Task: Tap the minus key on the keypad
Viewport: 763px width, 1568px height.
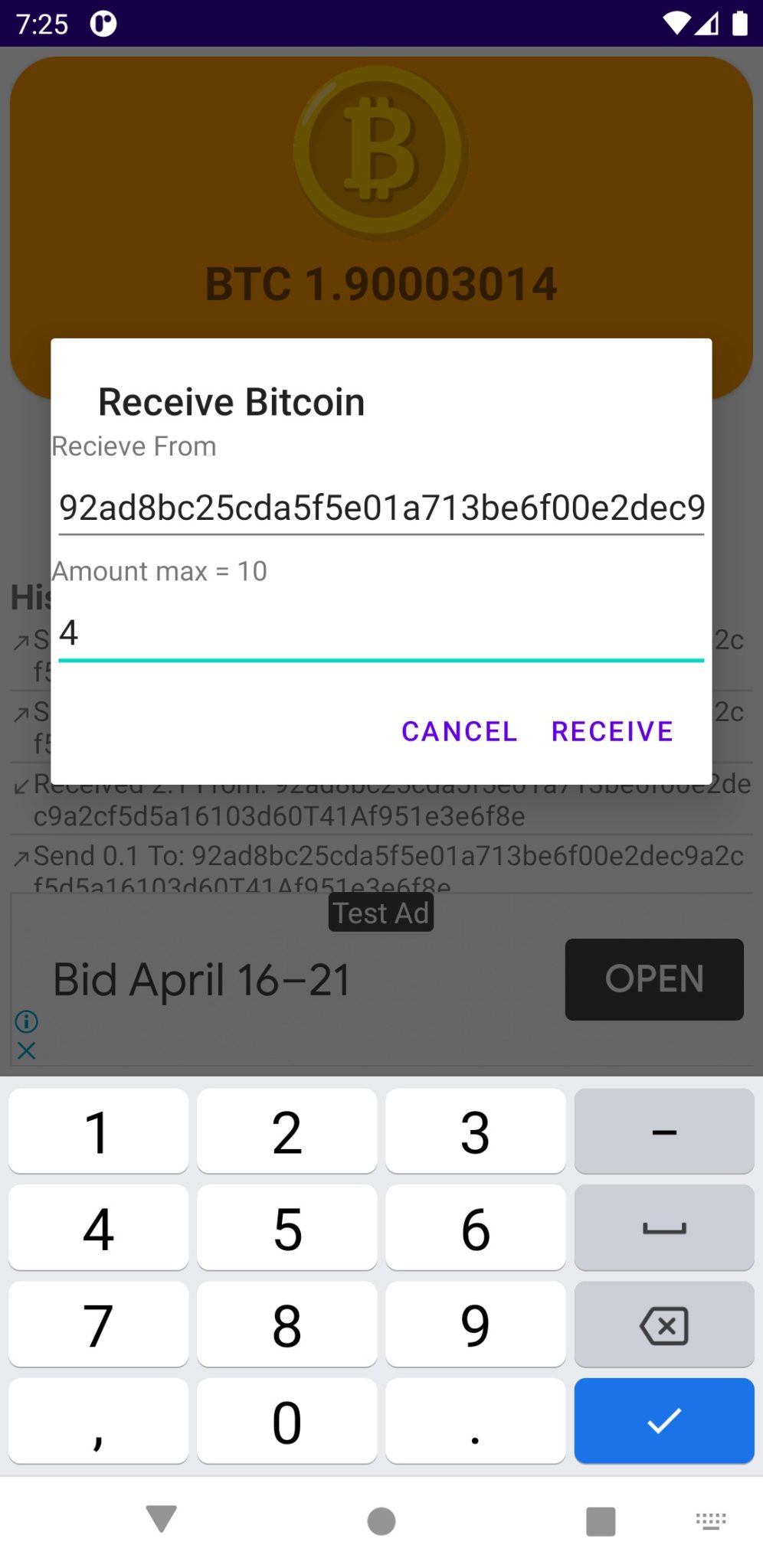Action: (663, 1131)
